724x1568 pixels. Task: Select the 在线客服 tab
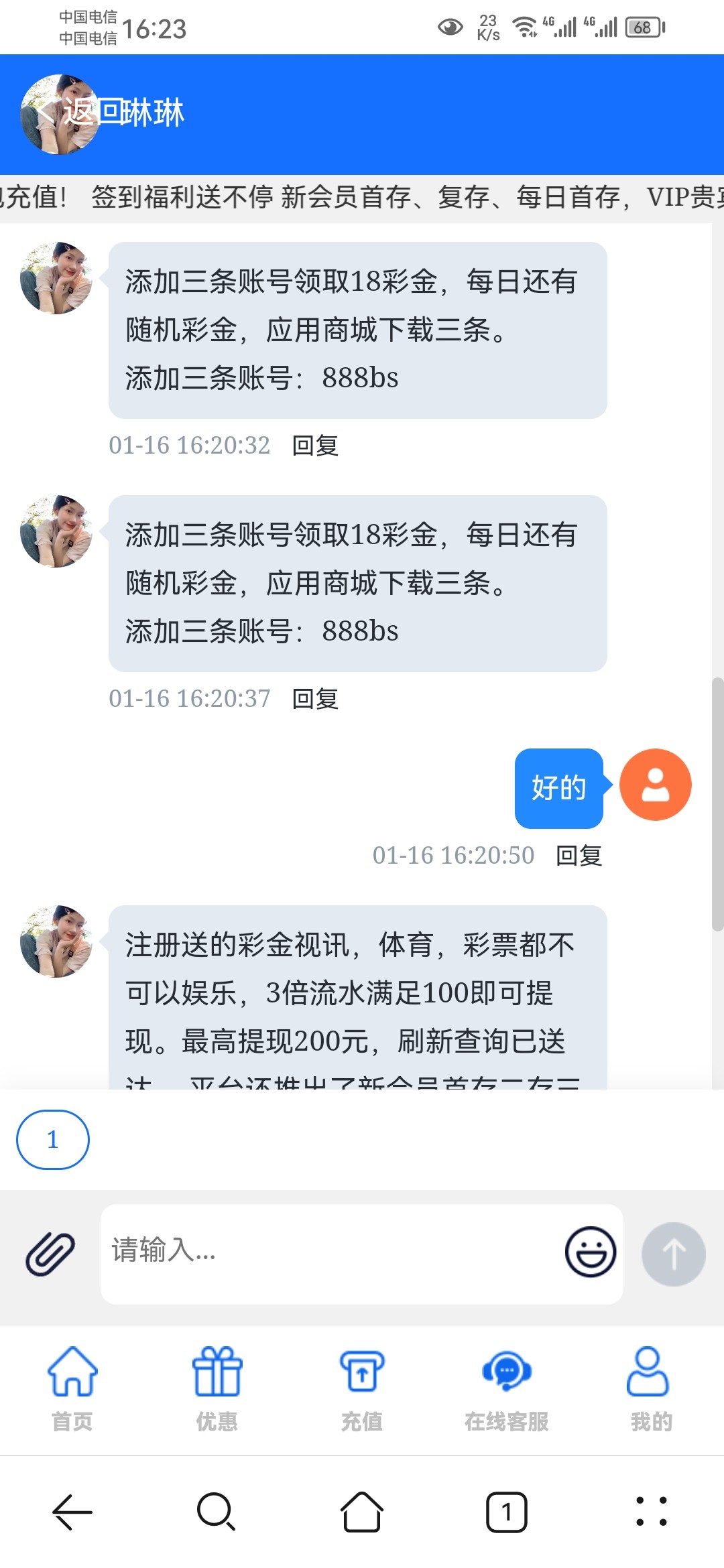[x=507, y=1388]
